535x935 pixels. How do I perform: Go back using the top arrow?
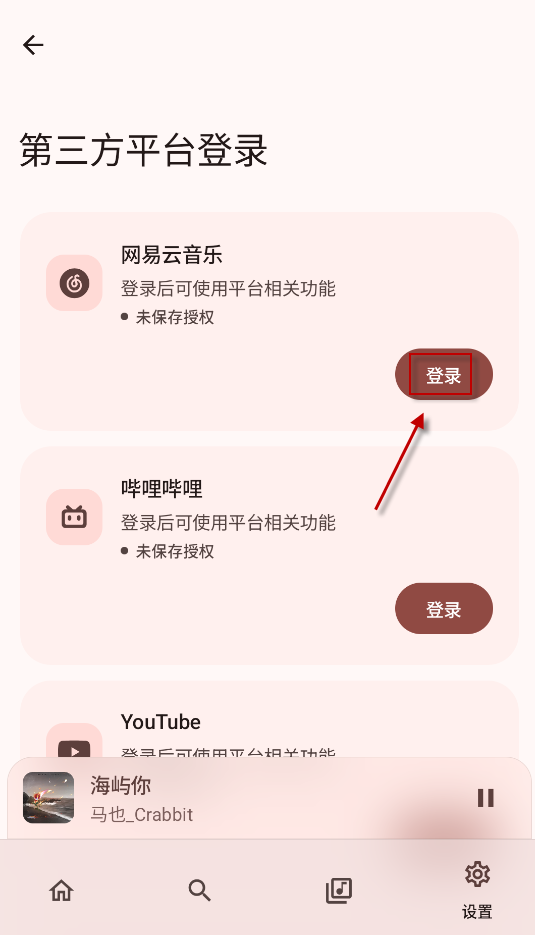click(33, 45)
